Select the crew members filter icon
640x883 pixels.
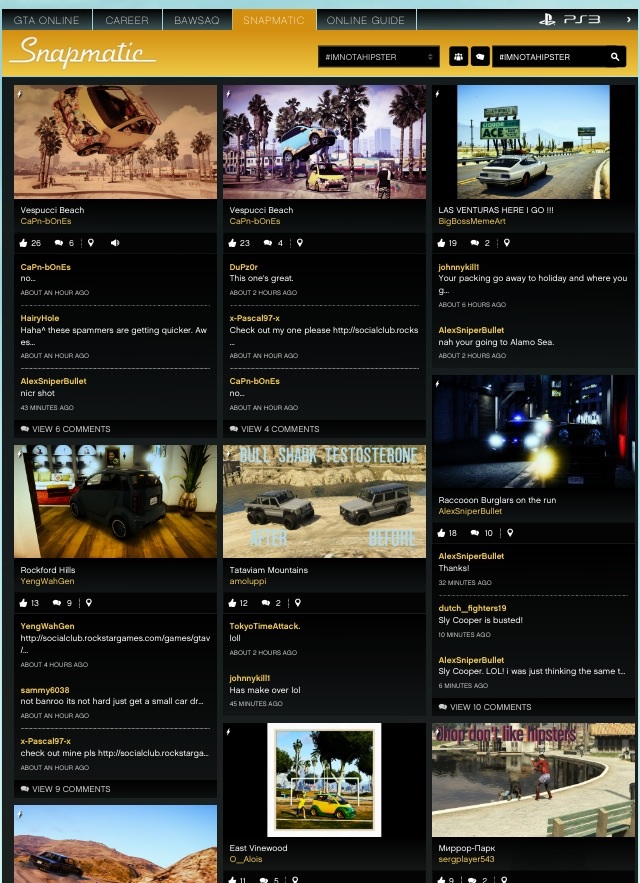(x=458, y=57)
